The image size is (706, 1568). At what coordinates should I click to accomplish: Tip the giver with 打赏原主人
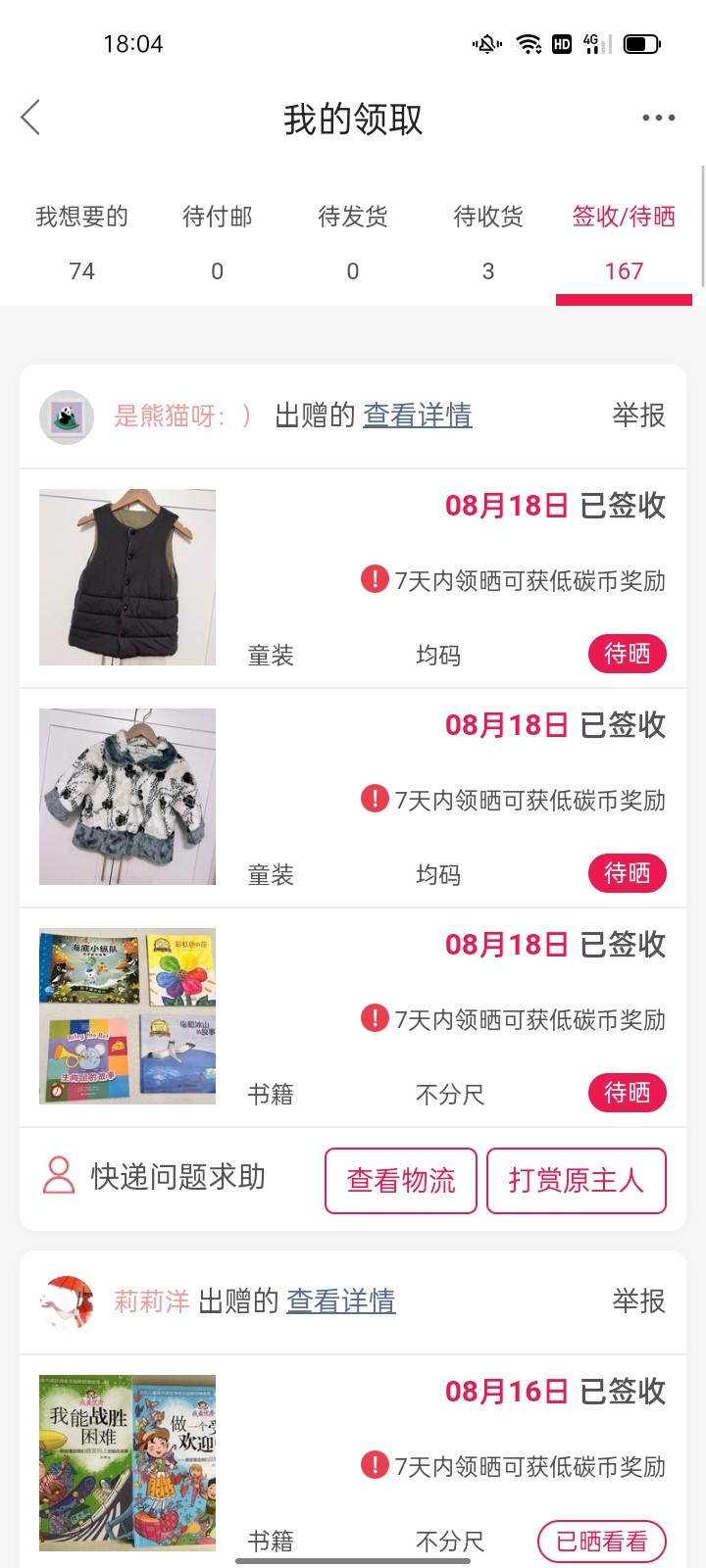(x=577, y=1181)
